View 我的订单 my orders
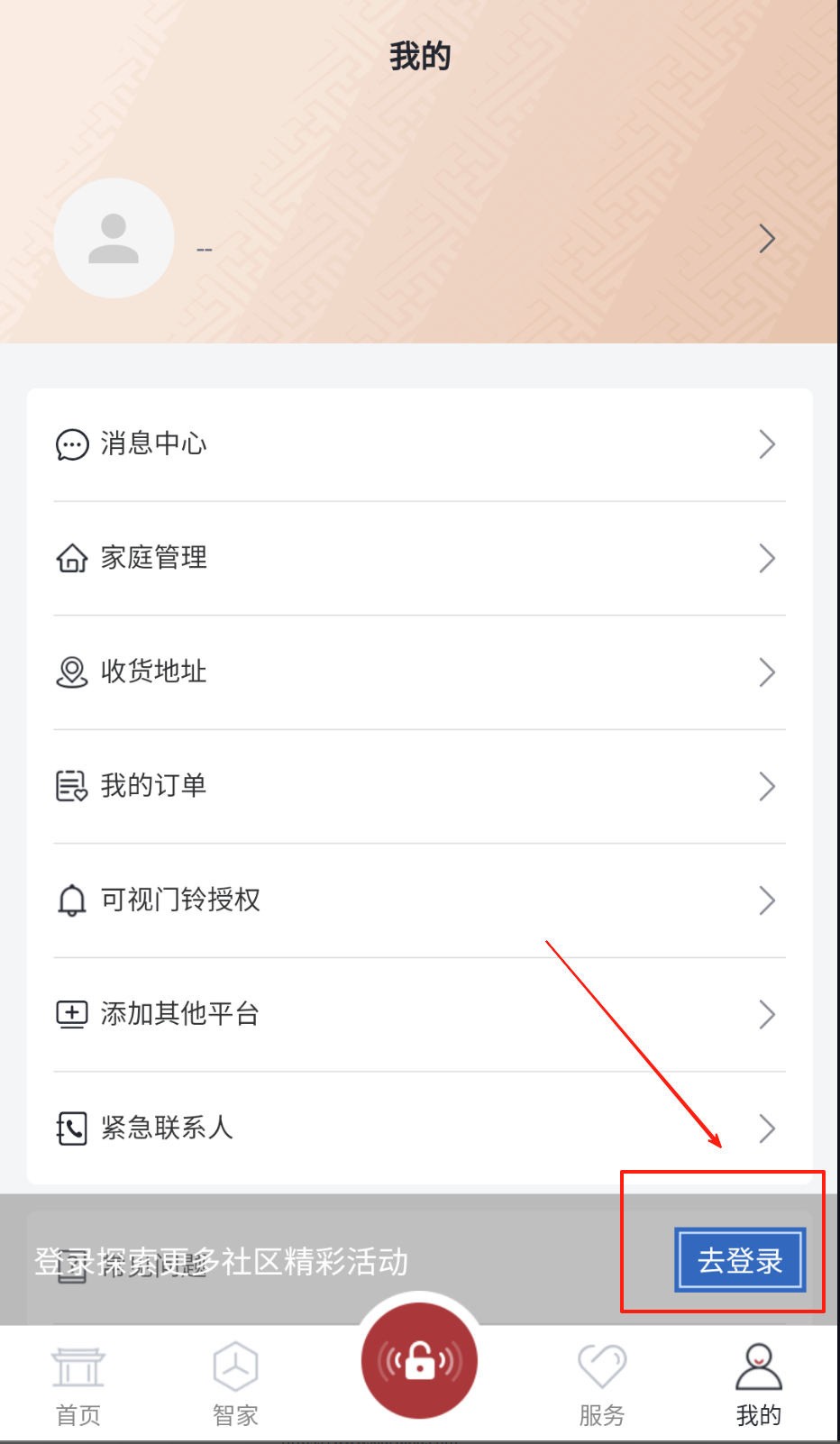 419,786
